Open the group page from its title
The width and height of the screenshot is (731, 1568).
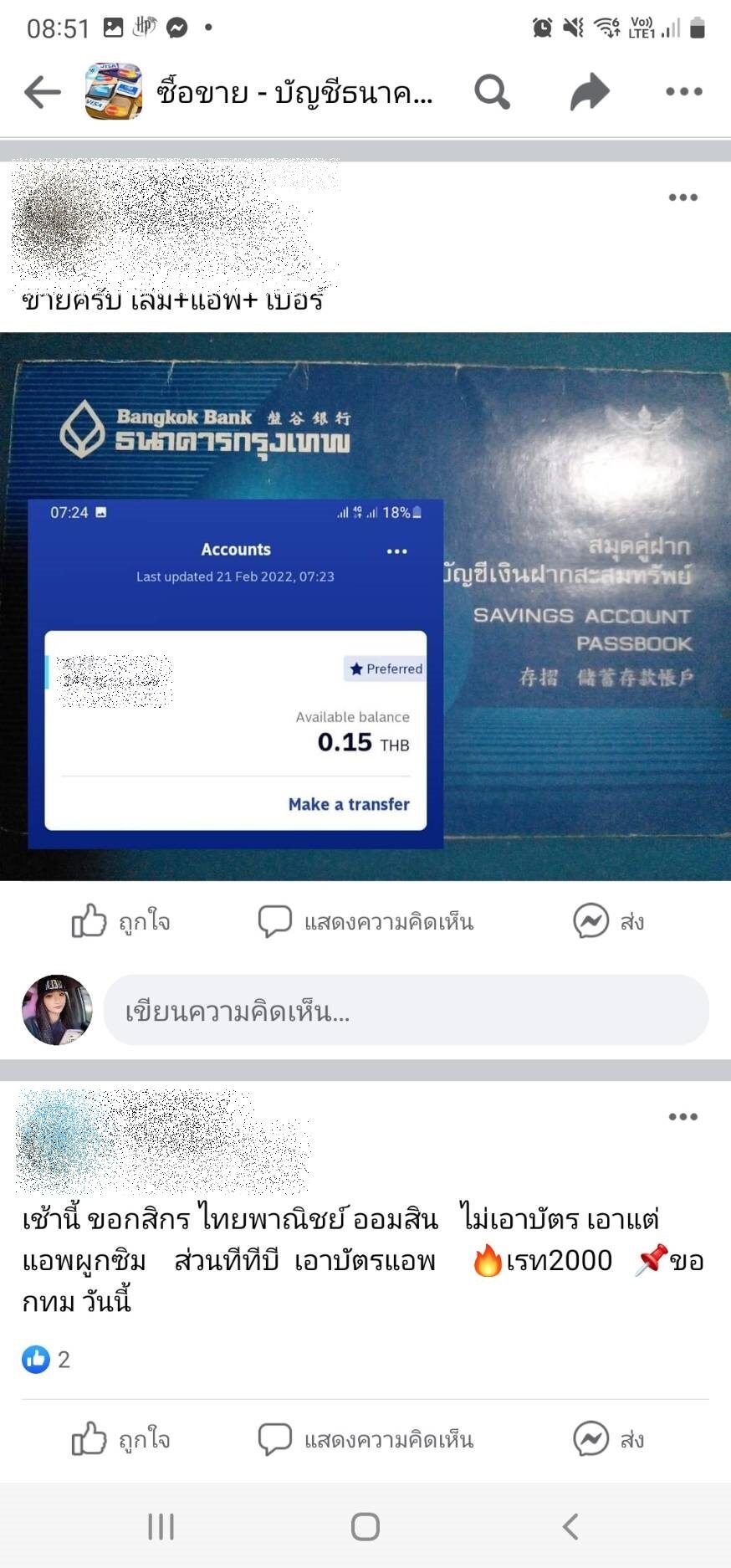294,92
